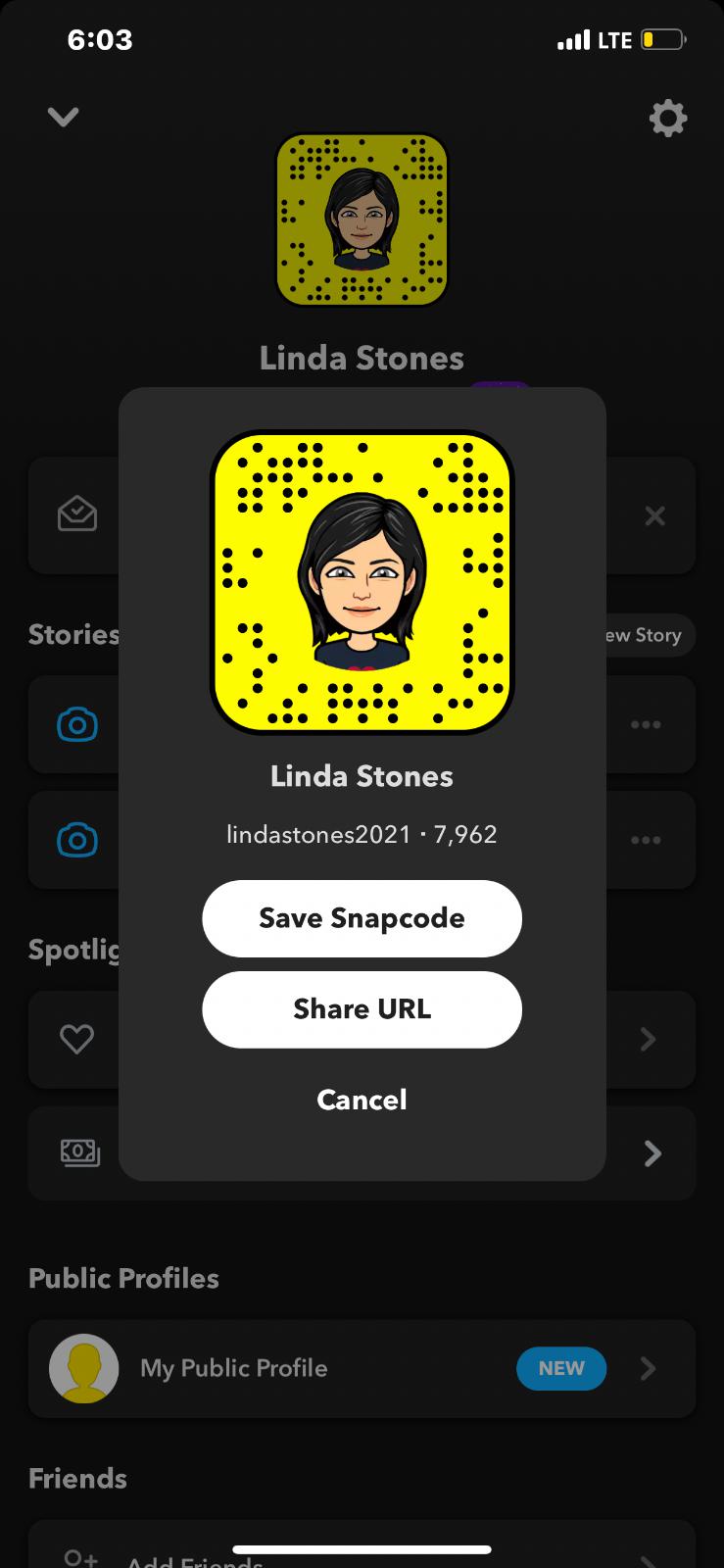Open the My Public Profile row
The width and height of the screenshot is (724, 1568).
362,1368
